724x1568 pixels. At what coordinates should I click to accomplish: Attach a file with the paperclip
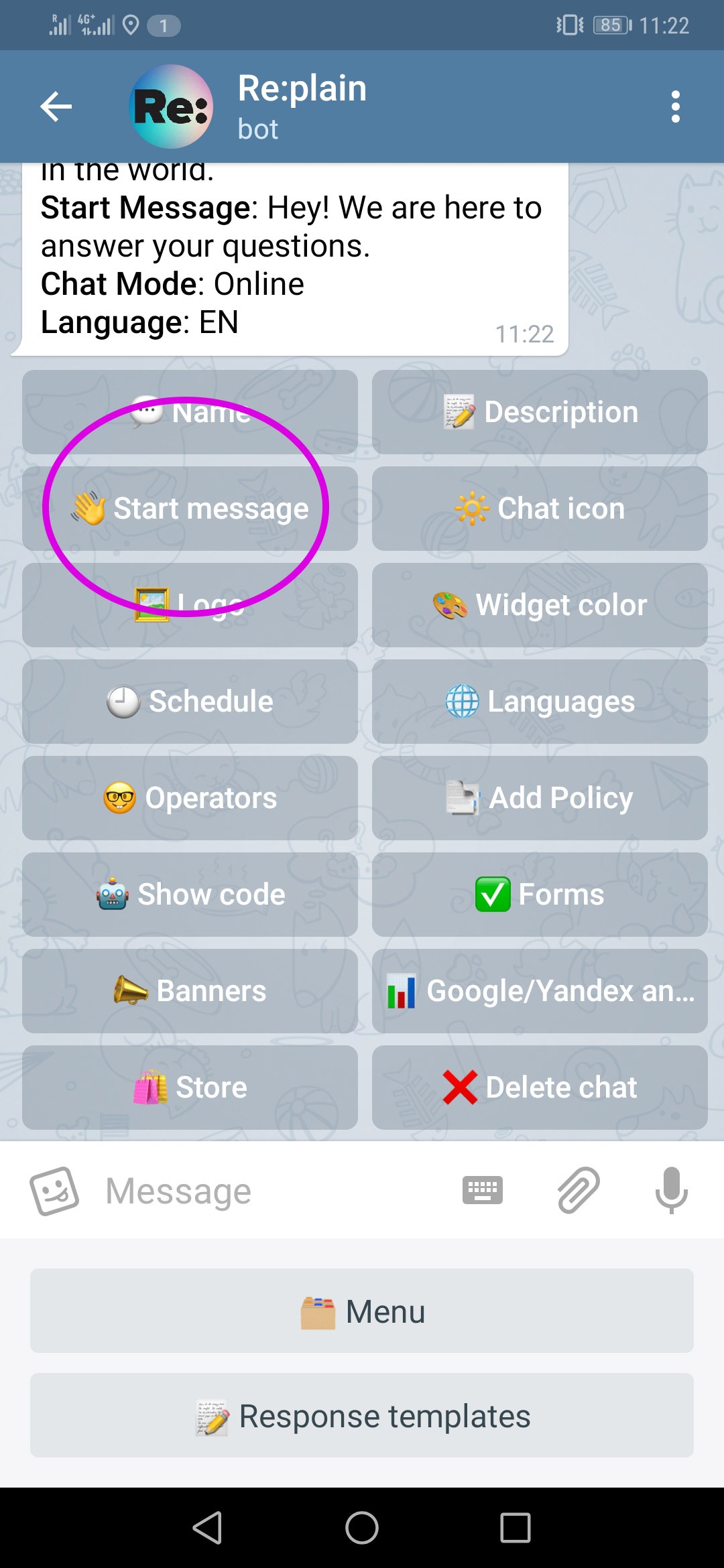[x=578, y=1191]
